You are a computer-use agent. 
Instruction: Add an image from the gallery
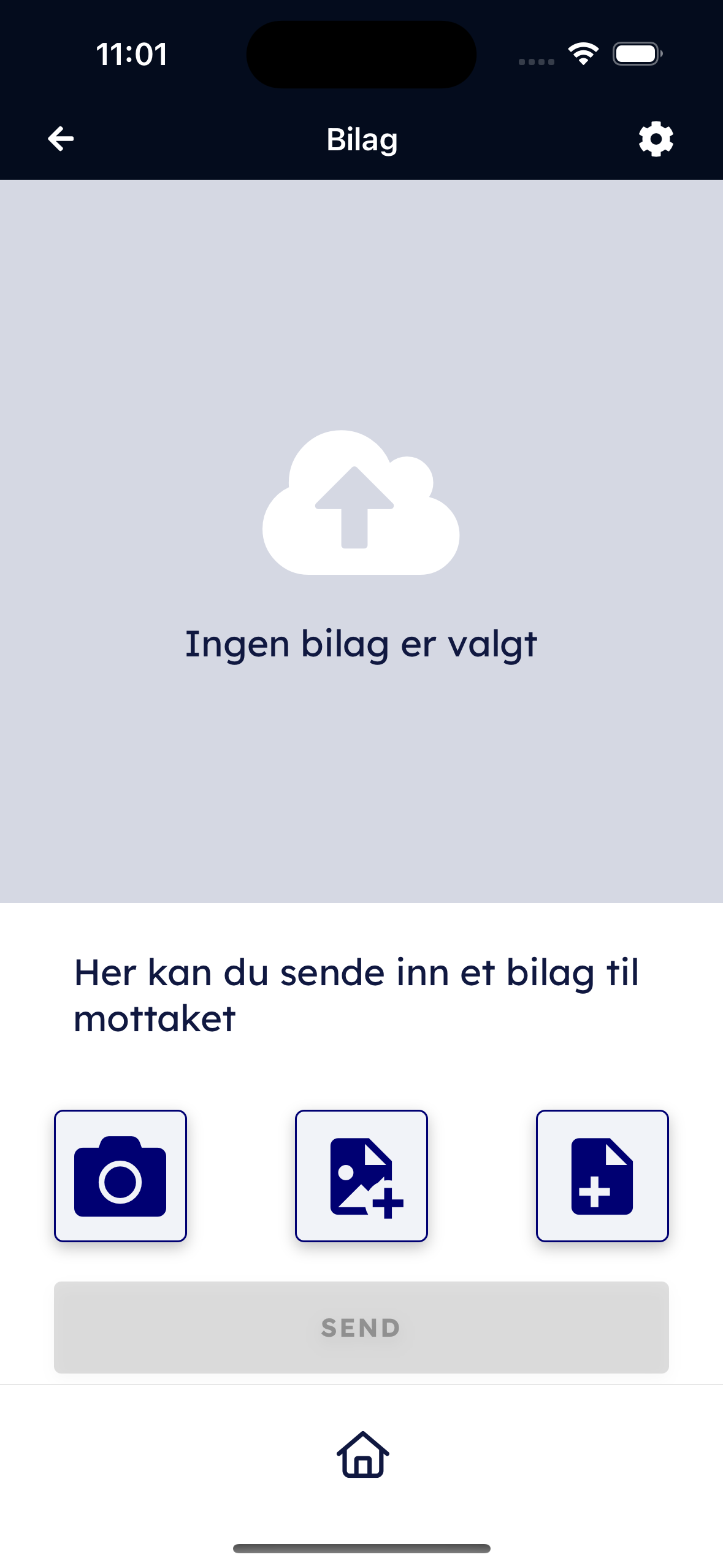(361, 1176)
